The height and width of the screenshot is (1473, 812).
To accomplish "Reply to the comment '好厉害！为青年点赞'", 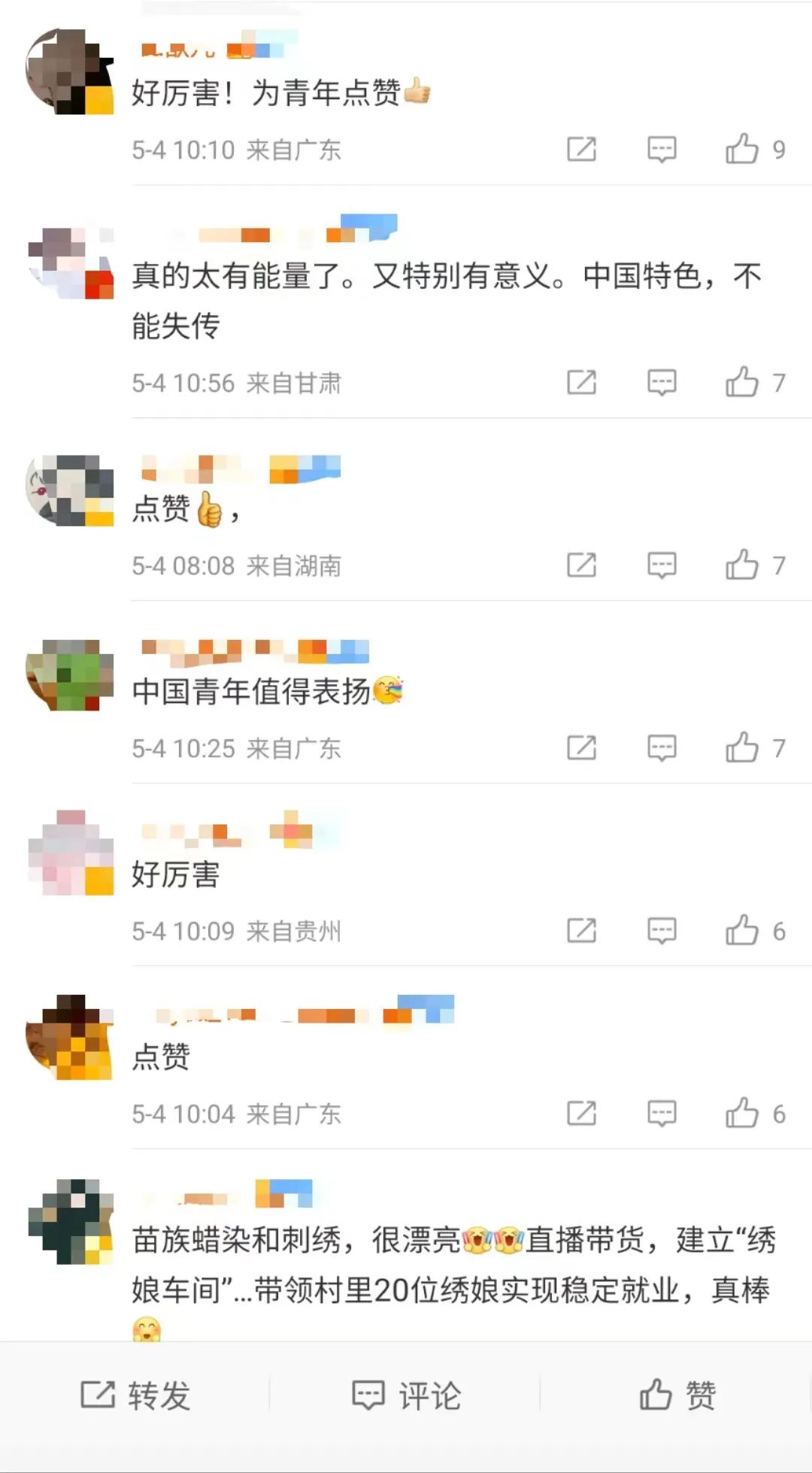I will point(662,149).
